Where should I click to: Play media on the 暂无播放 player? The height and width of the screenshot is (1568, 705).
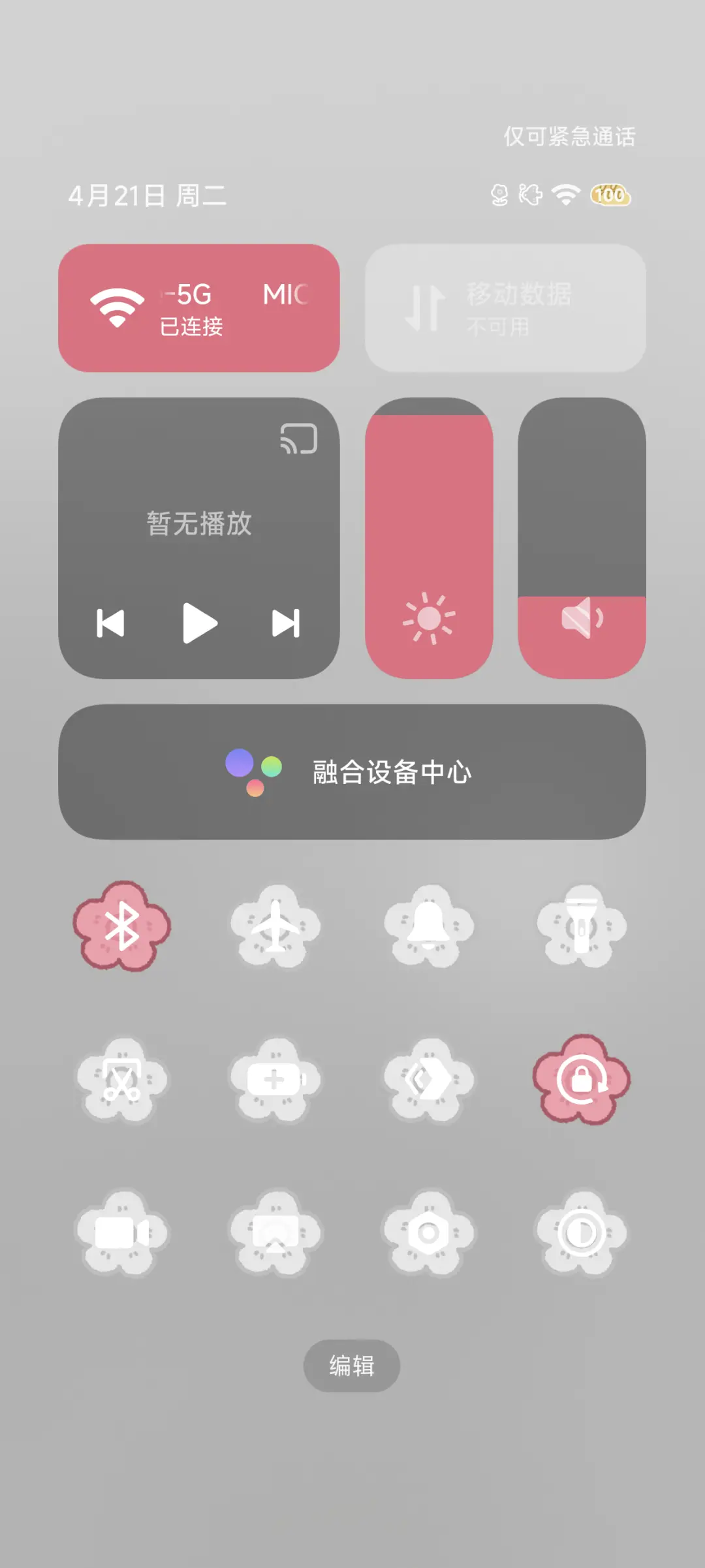(199, 623)
